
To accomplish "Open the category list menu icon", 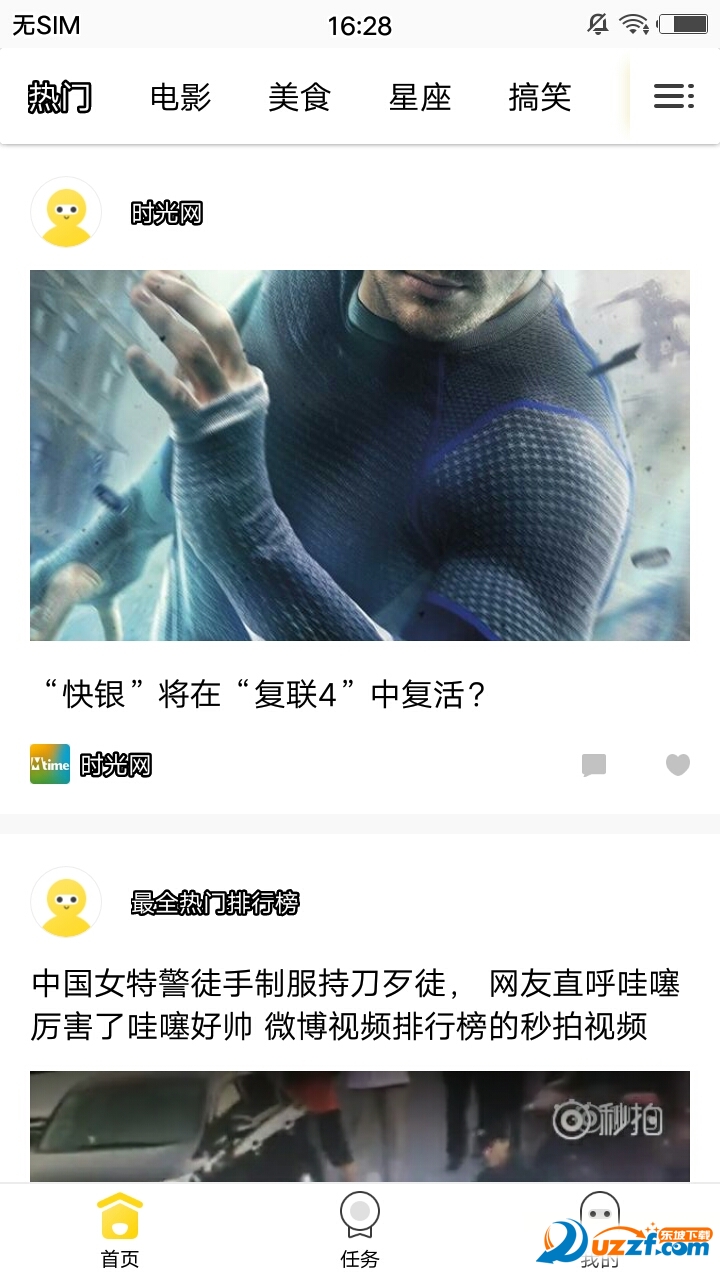I will pos(673,96).
